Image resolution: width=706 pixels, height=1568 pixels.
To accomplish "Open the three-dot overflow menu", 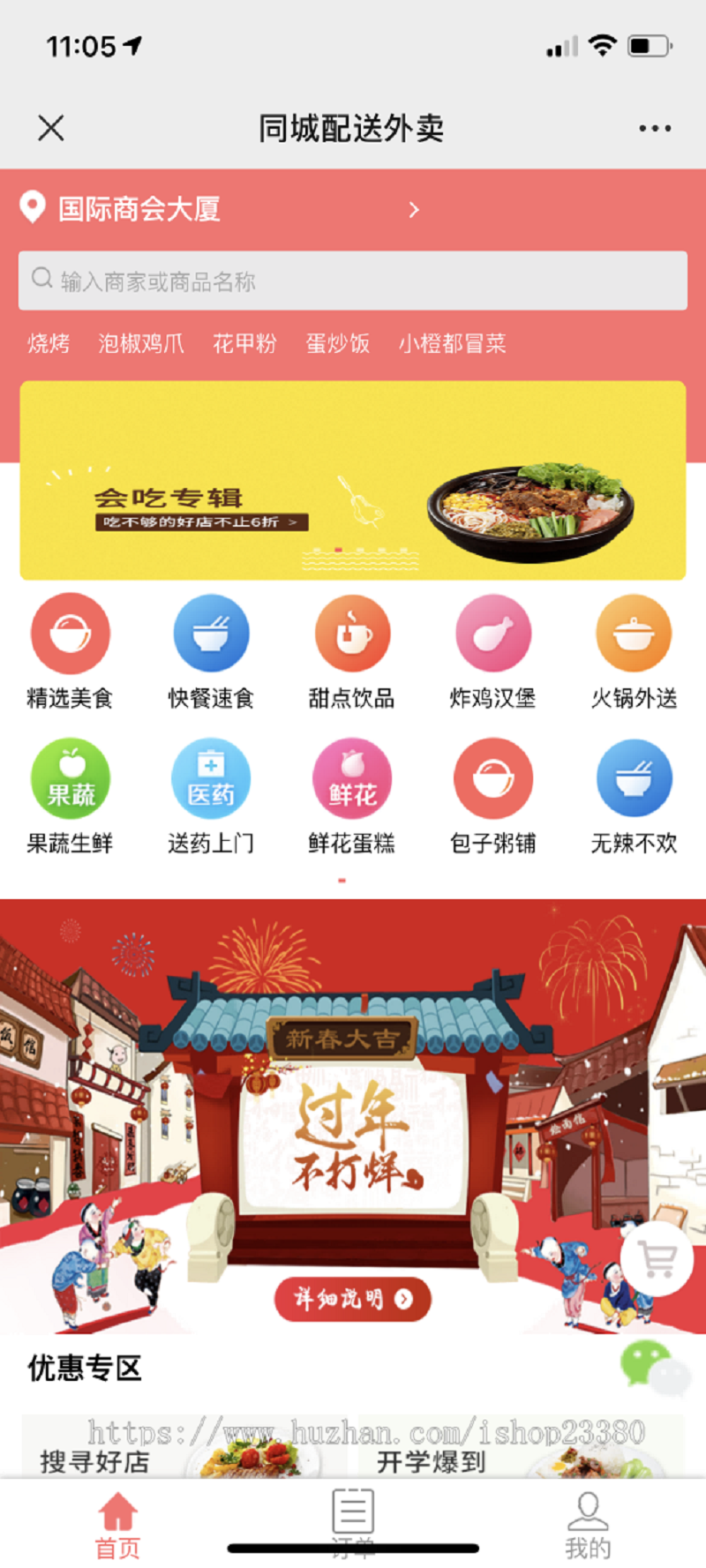I will click(655, 129).
